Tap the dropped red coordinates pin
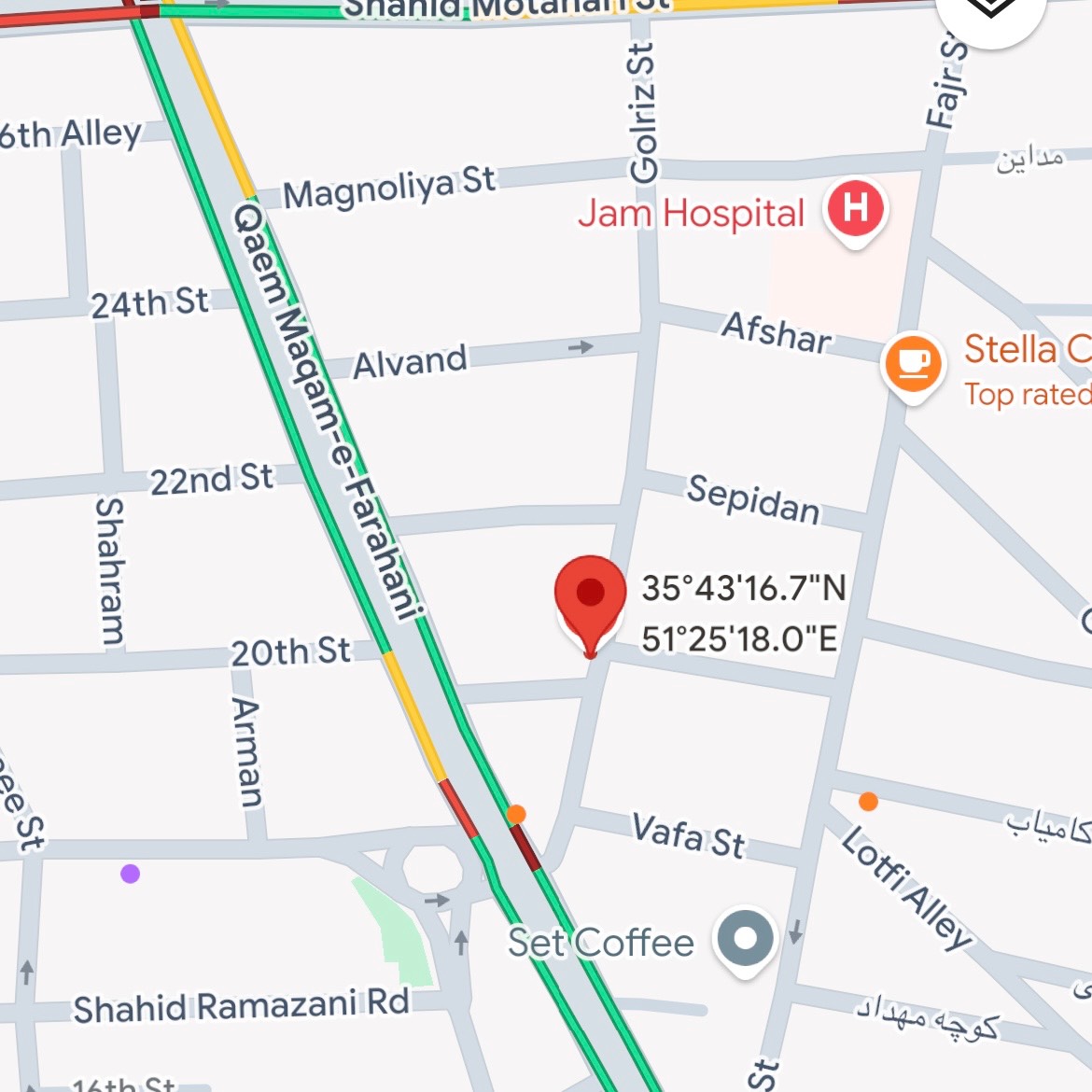This screenshot has height=1092, width=1092. tap(590, 598)
